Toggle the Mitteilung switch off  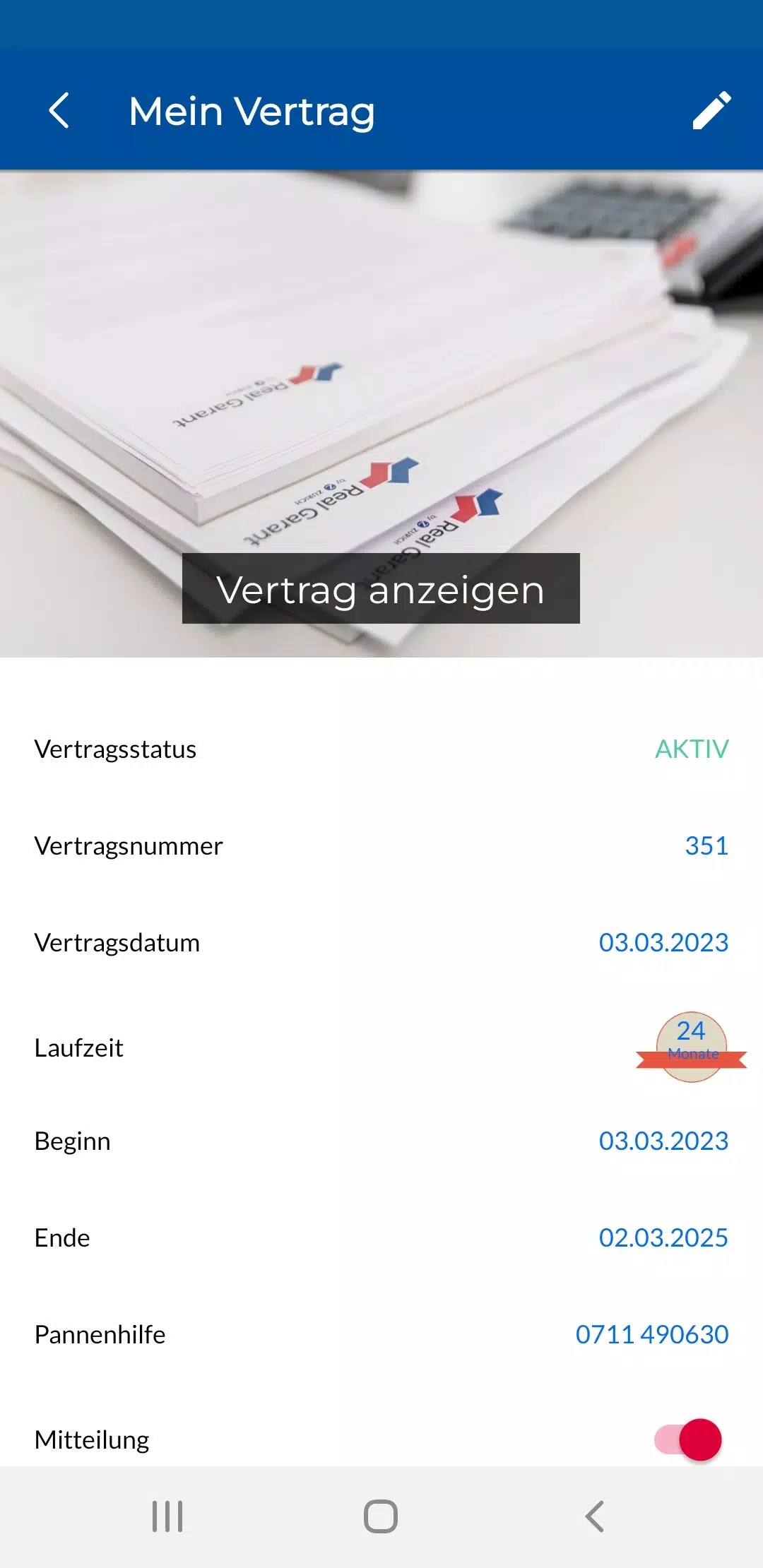point(689,1439)
